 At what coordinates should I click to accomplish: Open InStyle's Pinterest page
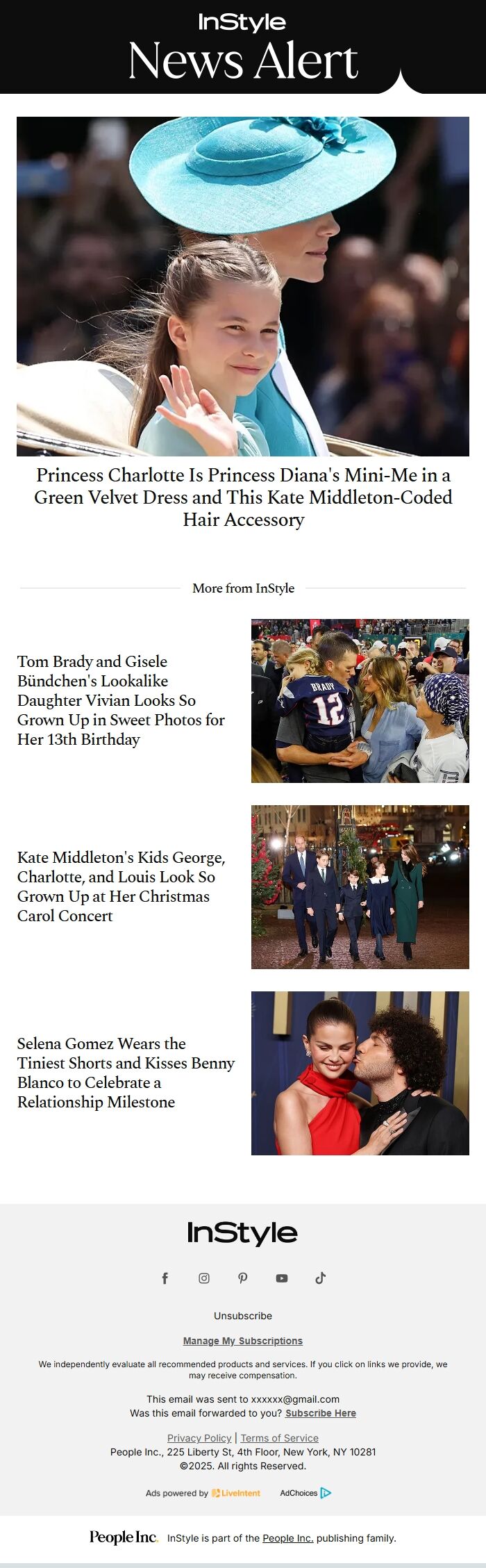[x=243, y=1278]
